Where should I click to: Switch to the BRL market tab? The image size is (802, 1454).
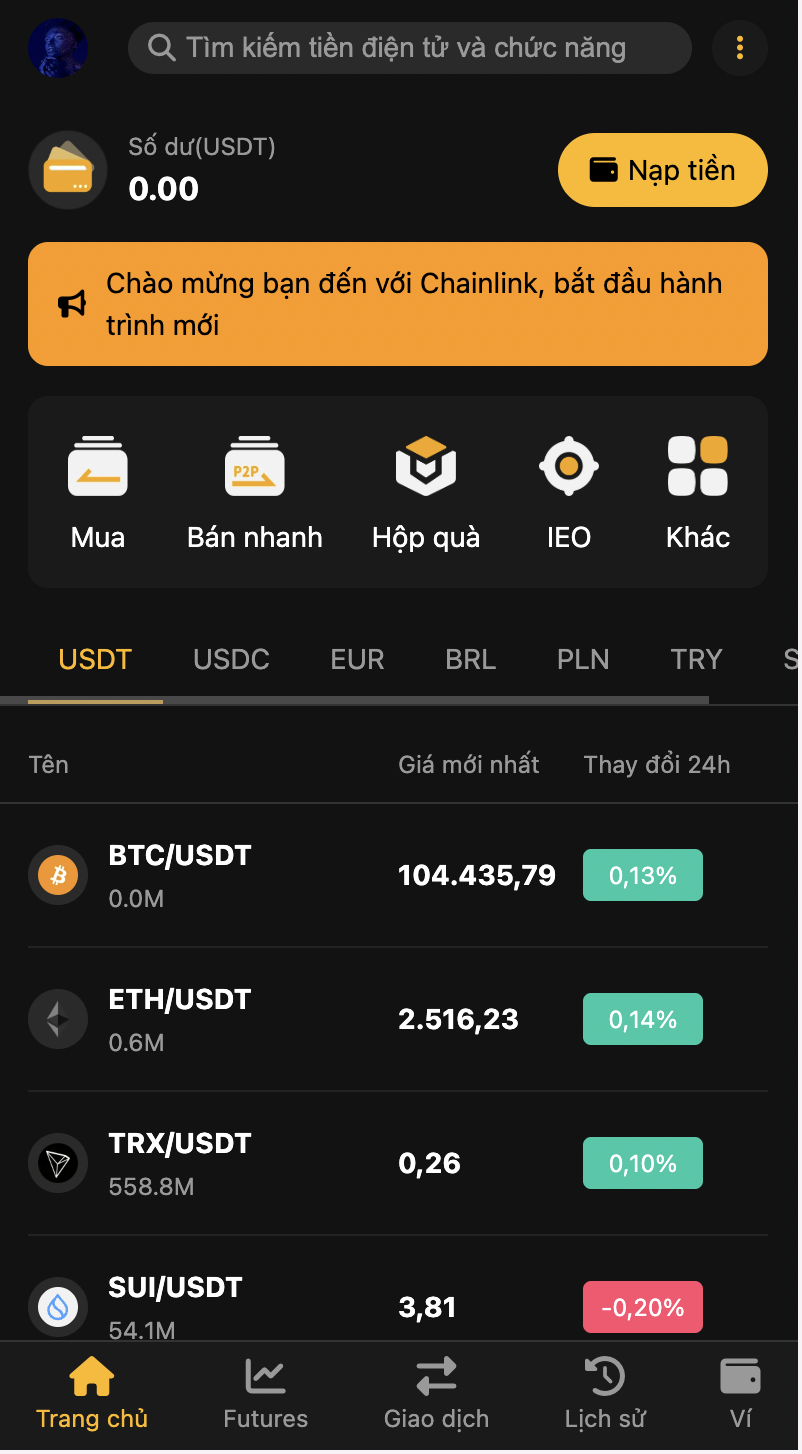pyautogui.click(x=470, y=660)
